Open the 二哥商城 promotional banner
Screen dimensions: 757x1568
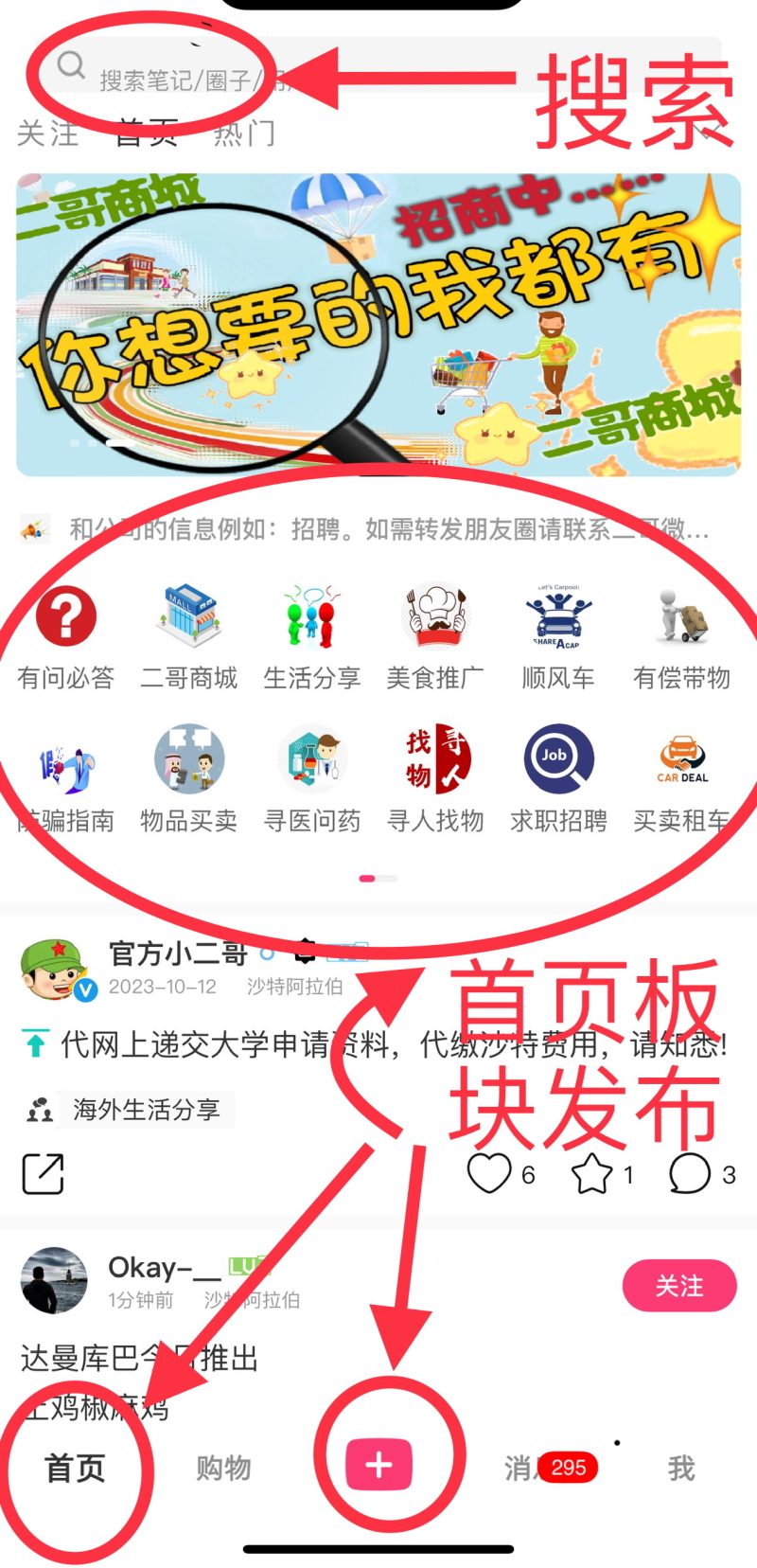(378, 324)
